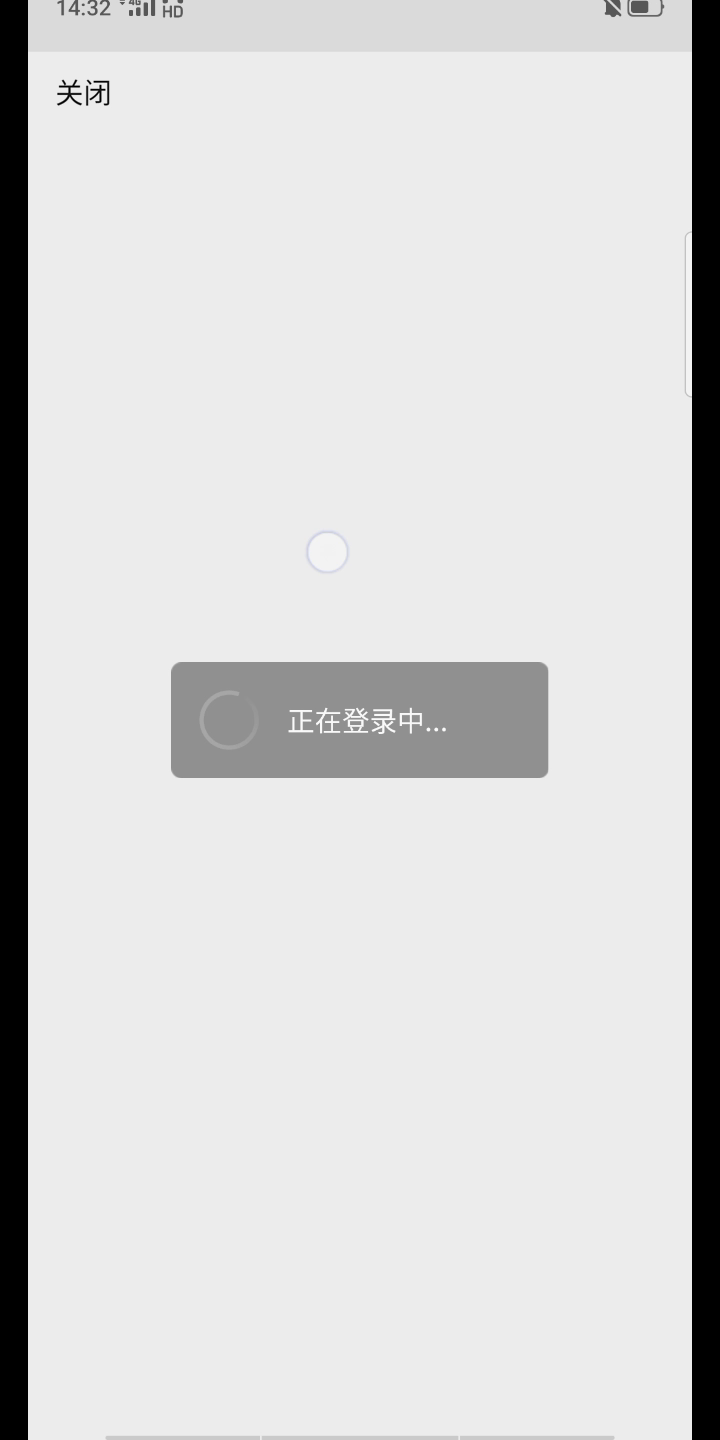The width and height of the screenshot is (720, 1440).
Task: Tap 关闭 to close the login page
Action: [83, 93]
